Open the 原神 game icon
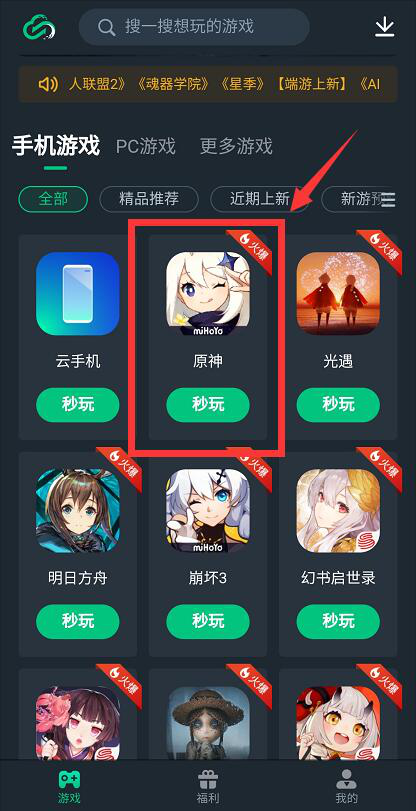 [208, 293]
